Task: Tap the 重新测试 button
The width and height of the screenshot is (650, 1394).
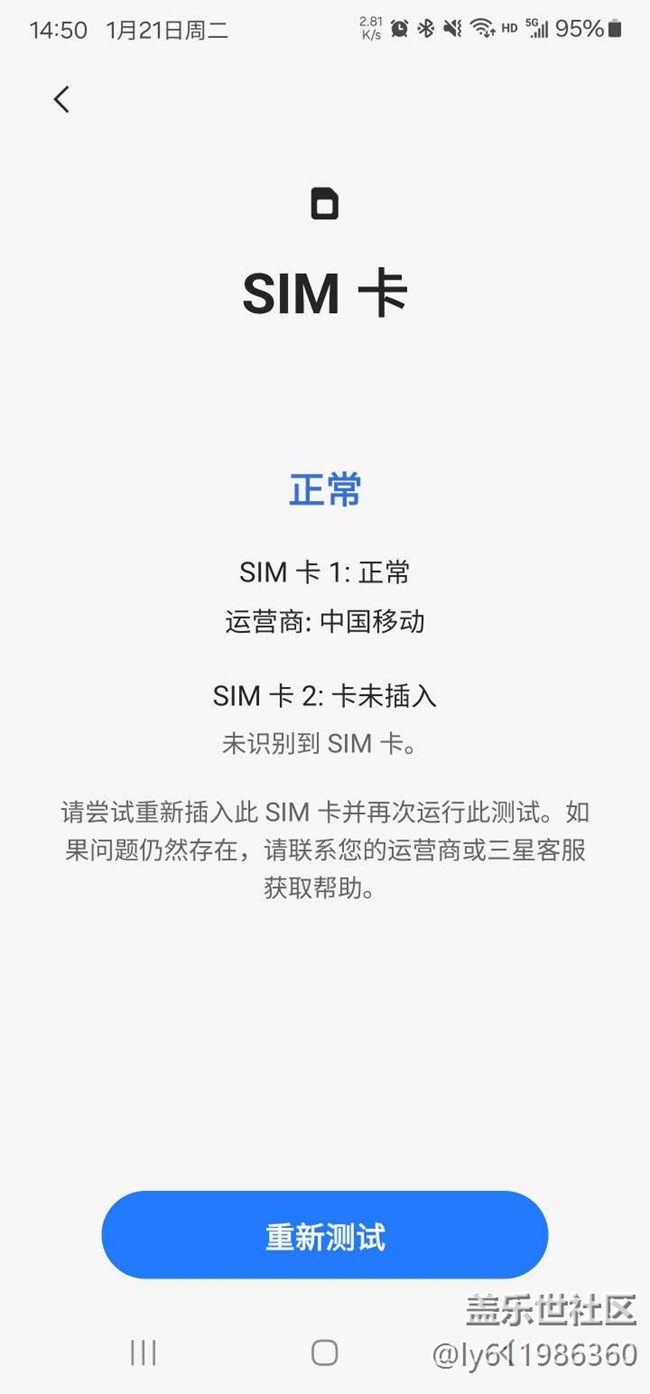Action: (325, 1236)
